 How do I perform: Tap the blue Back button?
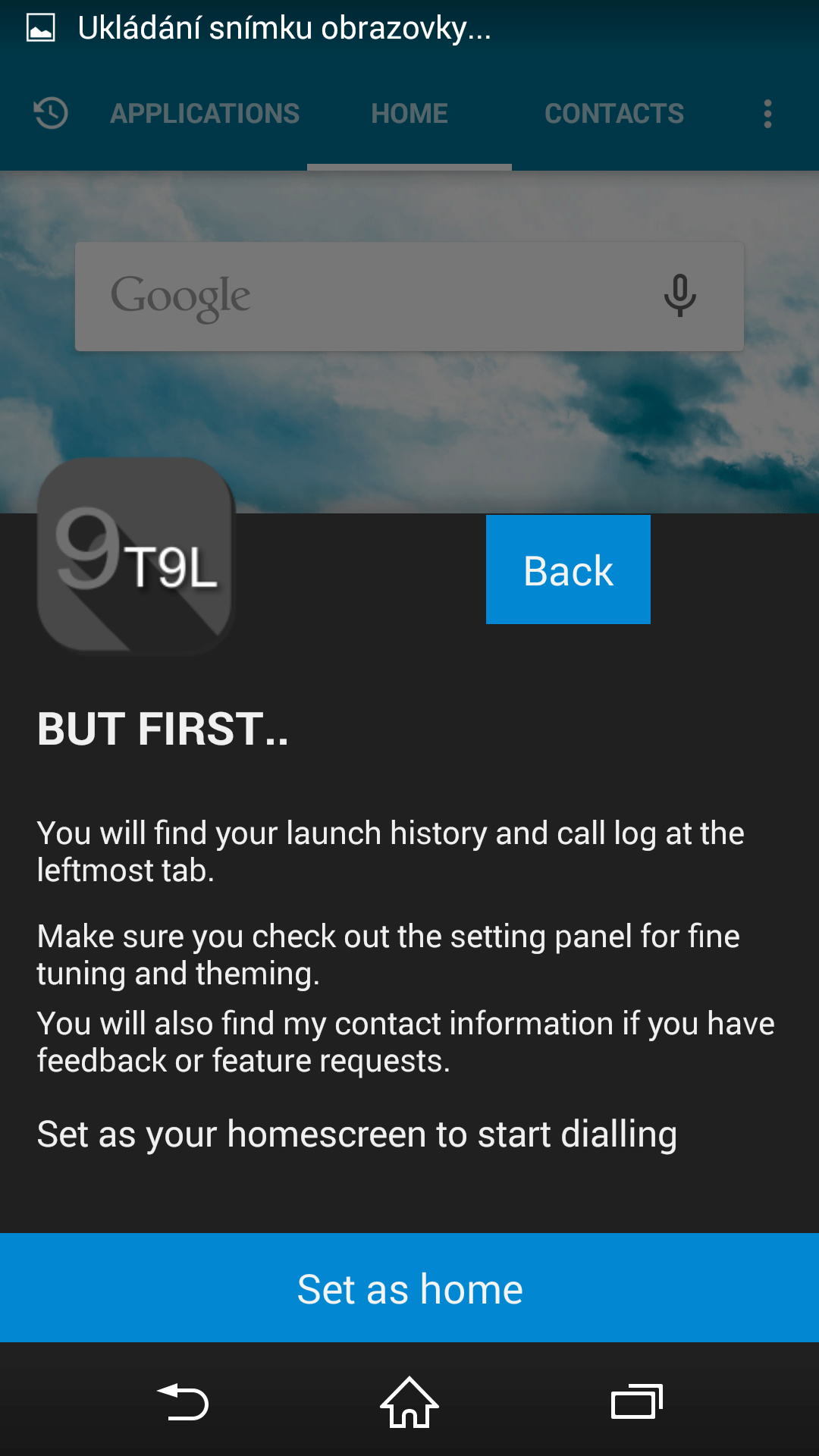point(568,570)
